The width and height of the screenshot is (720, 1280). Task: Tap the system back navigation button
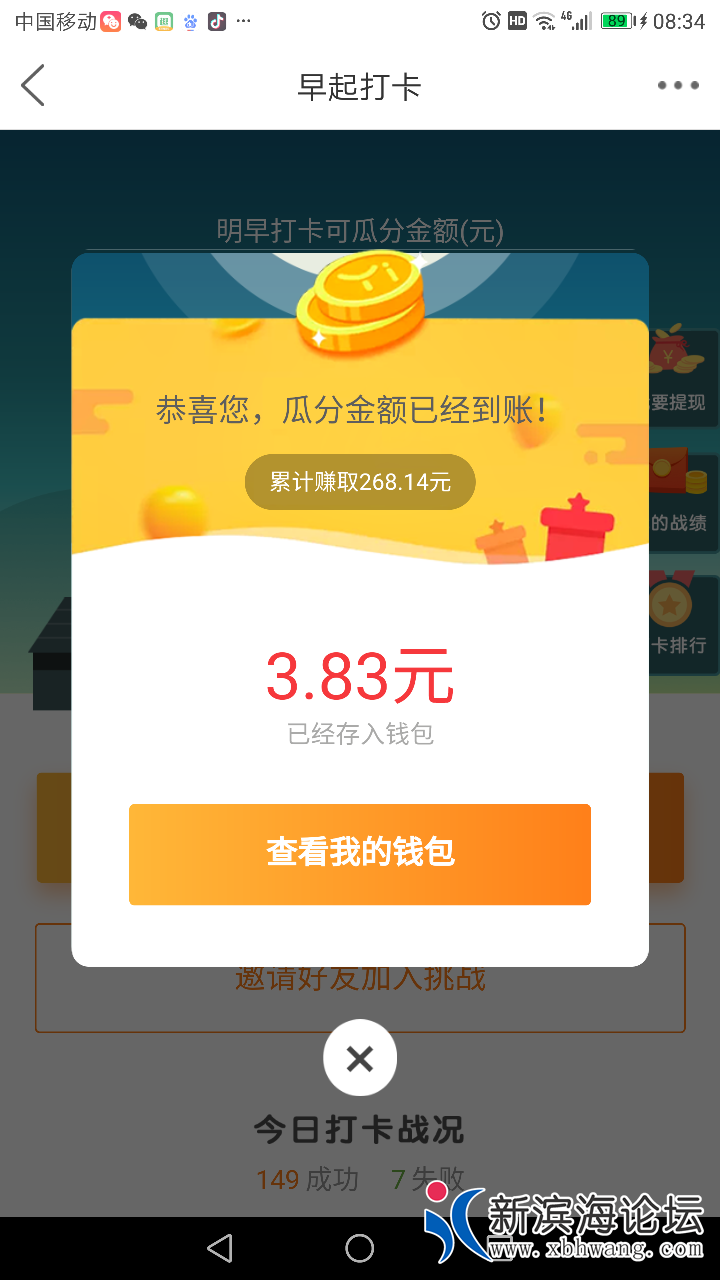(x=220, y=1247)
